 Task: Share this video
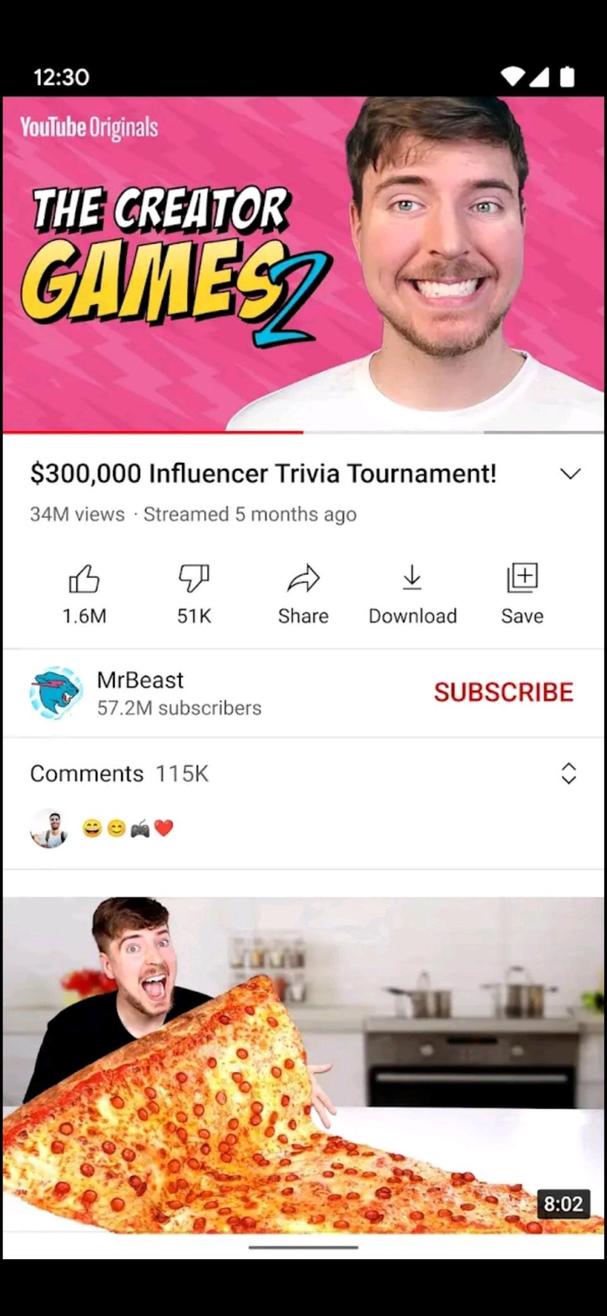pyautogui.click(x=303, y=594)
